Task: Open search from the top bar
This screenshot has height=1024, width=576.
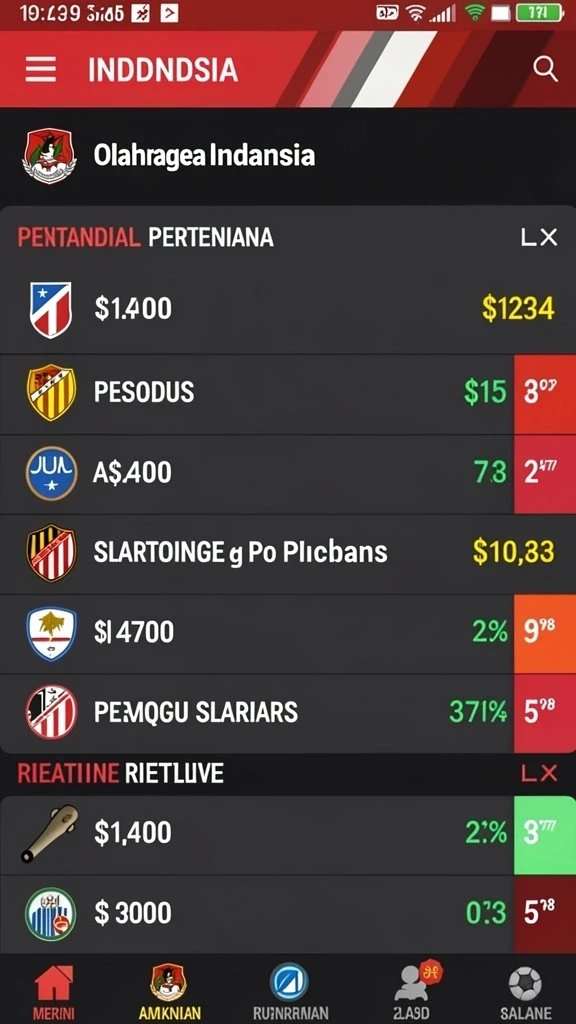Action: [545, 69]
